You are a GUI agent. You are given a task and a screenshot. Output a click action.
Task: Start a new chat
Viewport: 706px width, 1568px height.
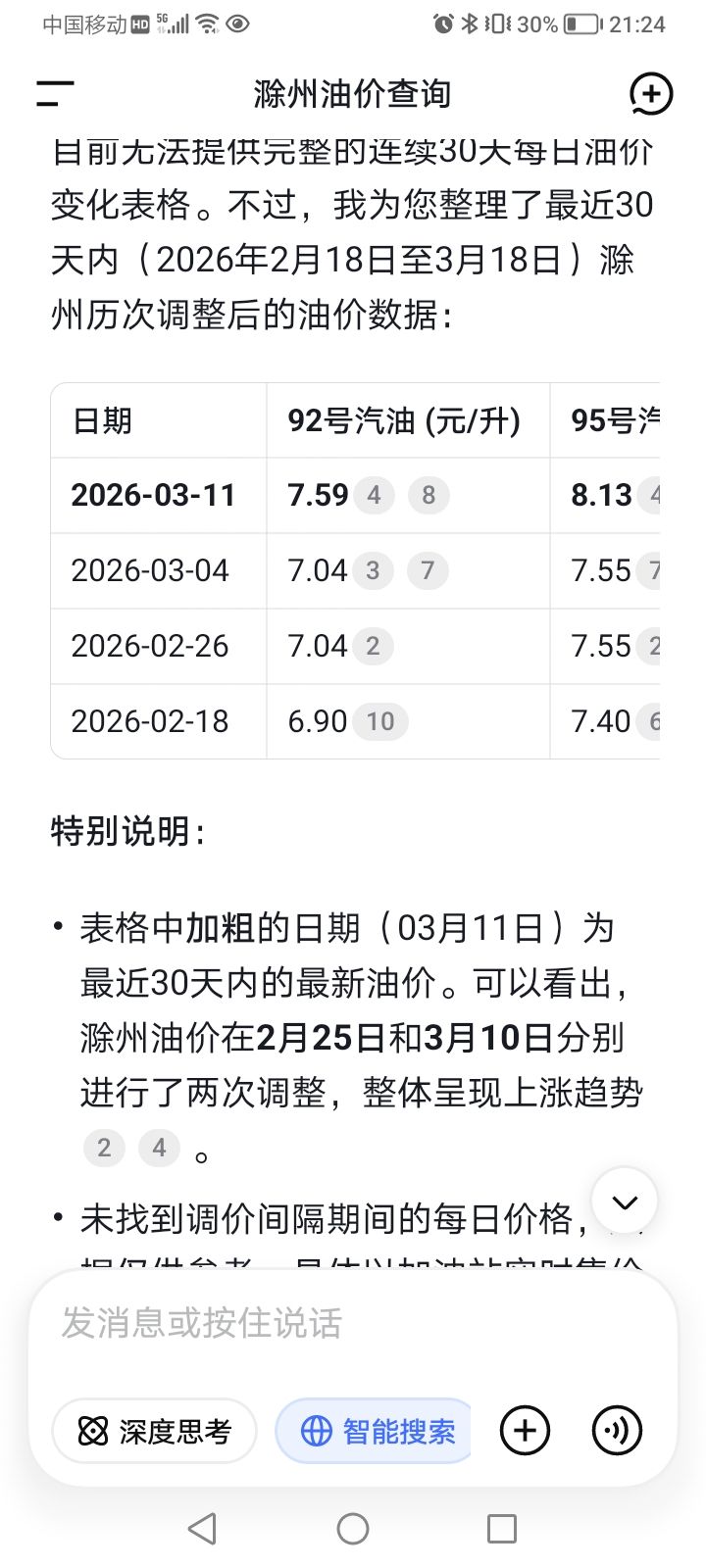[650, 94]
